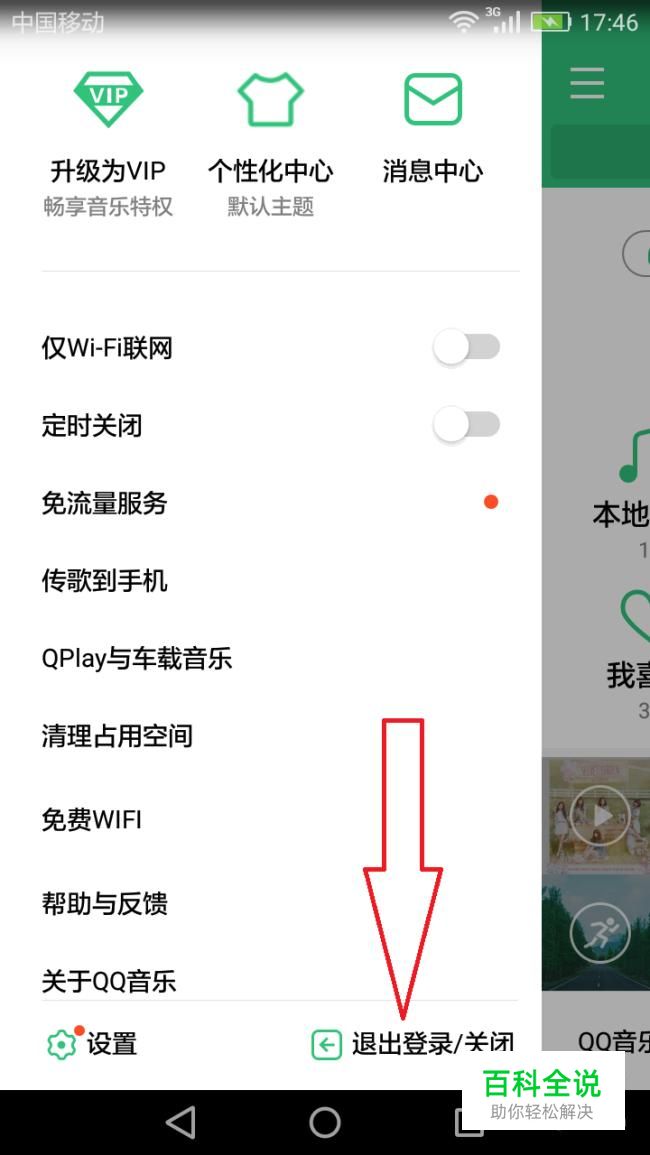650x1155 pixels.
Task: Open 设置 with the gear icon
Action: click(x=92, y=1044)
